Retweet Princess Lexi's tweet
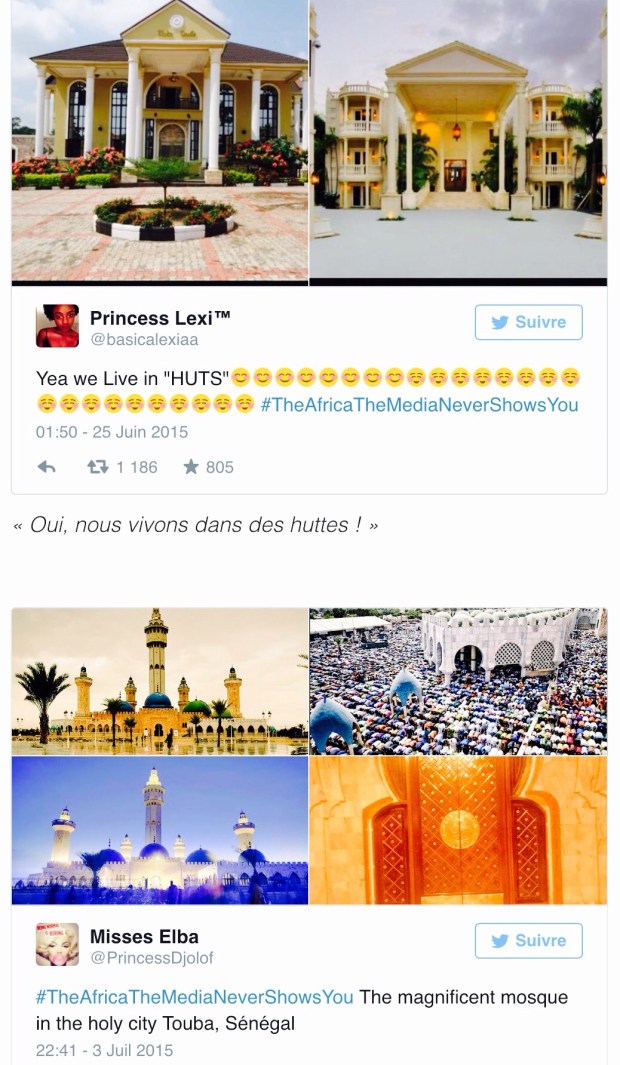Viewport: 620px width, 1065px height. coord(98,467)
